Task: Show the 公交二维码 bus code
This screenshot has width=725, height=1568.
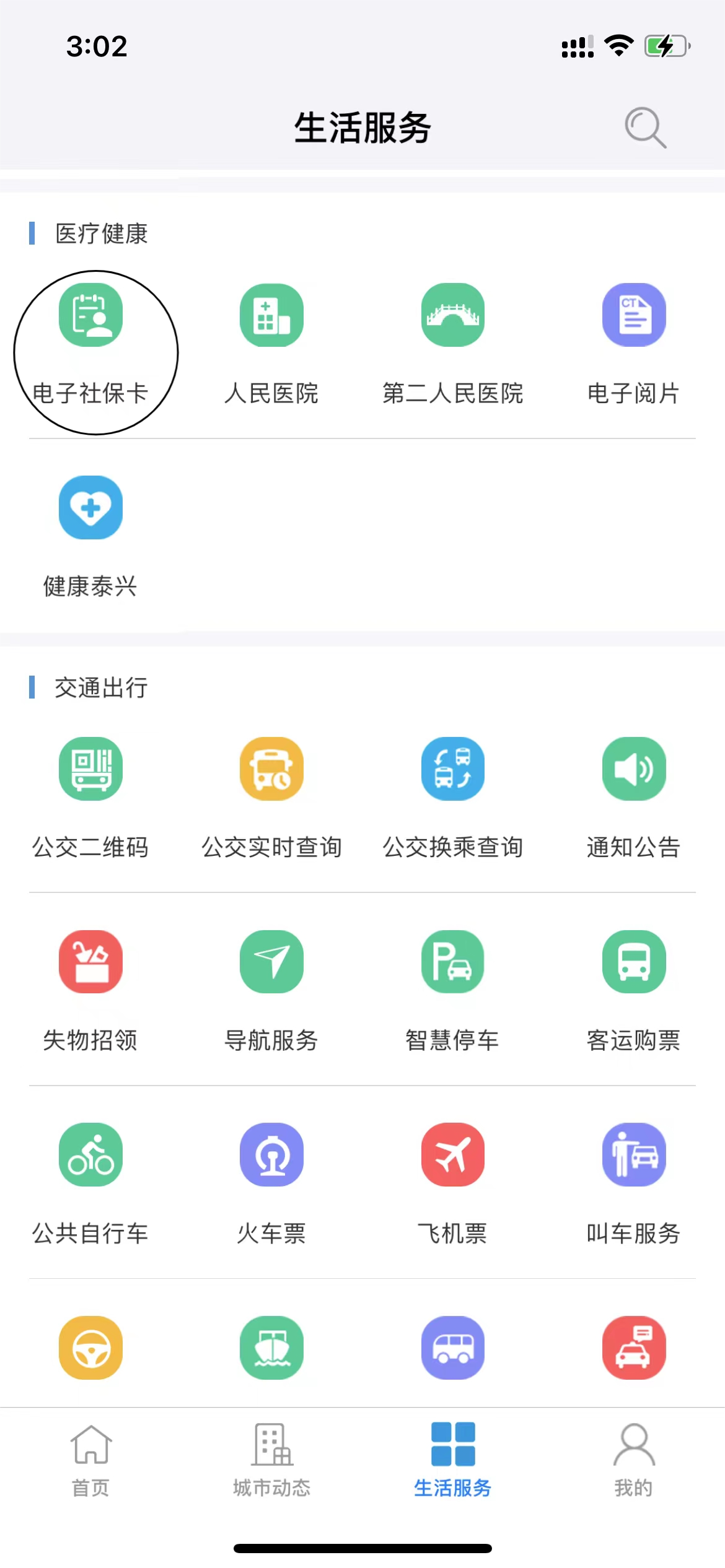Action: click(x=90, y=769)
